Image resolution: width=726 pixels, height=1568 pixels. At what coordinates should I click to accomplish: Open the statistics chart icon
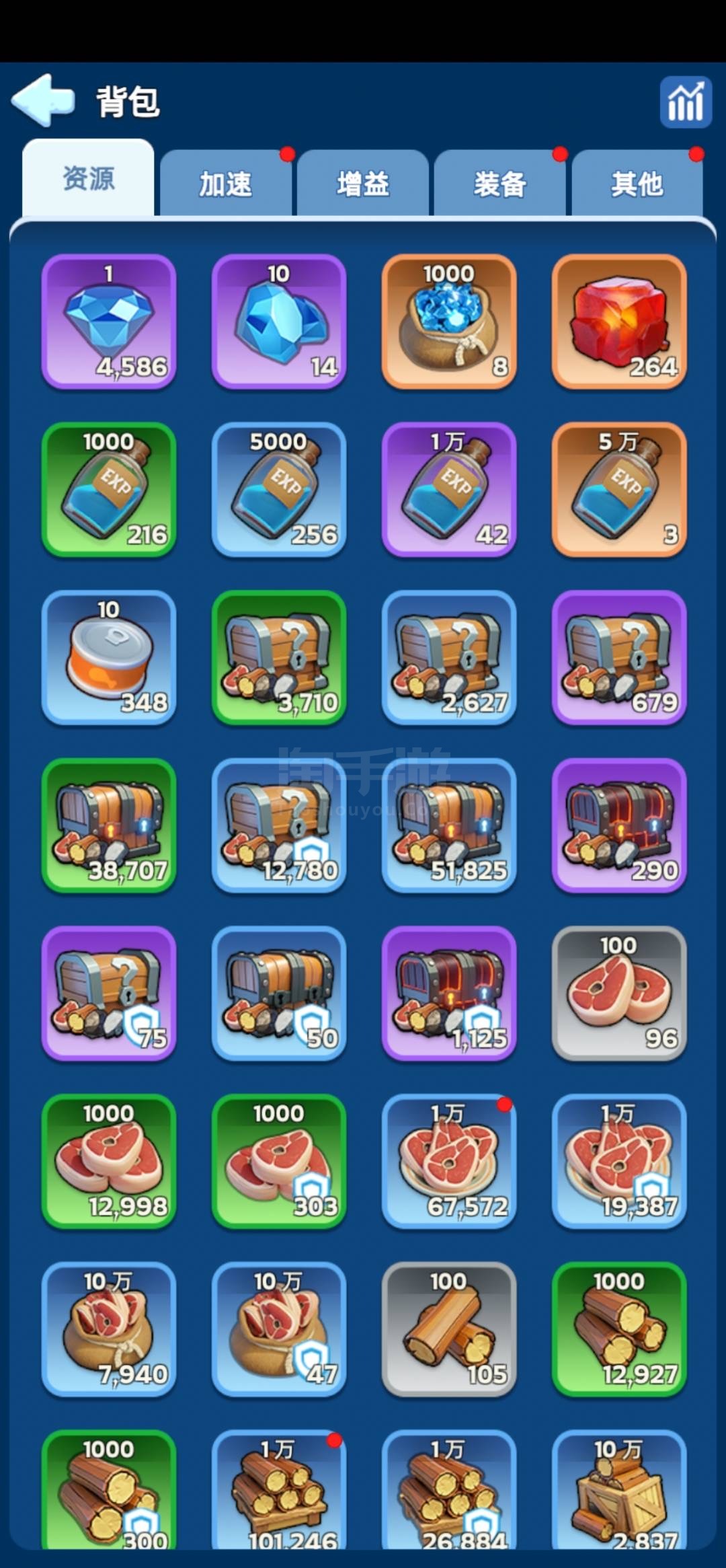pos(685,102)
